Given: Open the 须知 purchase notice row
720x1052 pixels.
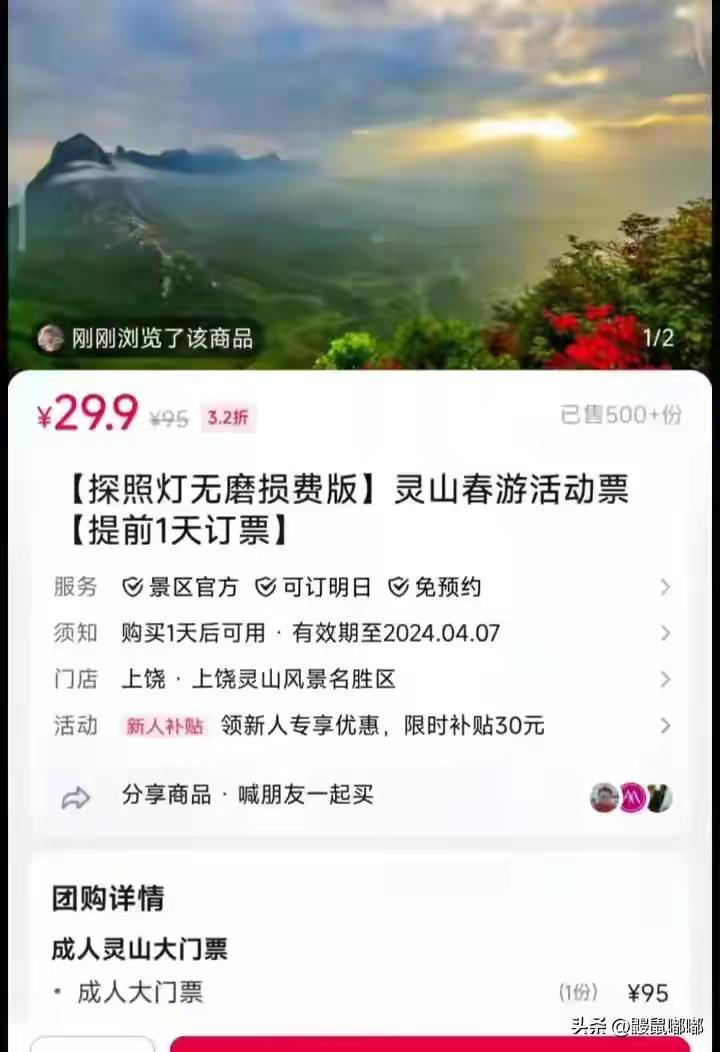Looking at the screenshot, I should (x=360, y=633).
